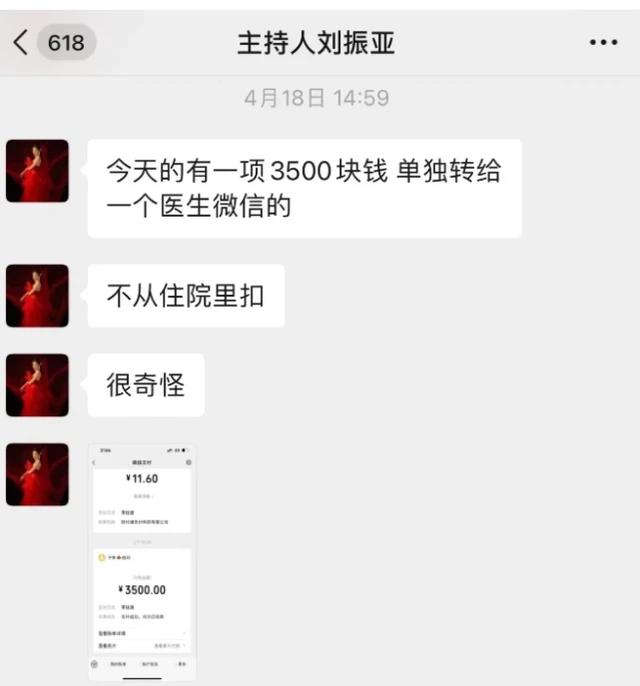
Task: Open the chat info overflow menu
Action: point(603,43)
